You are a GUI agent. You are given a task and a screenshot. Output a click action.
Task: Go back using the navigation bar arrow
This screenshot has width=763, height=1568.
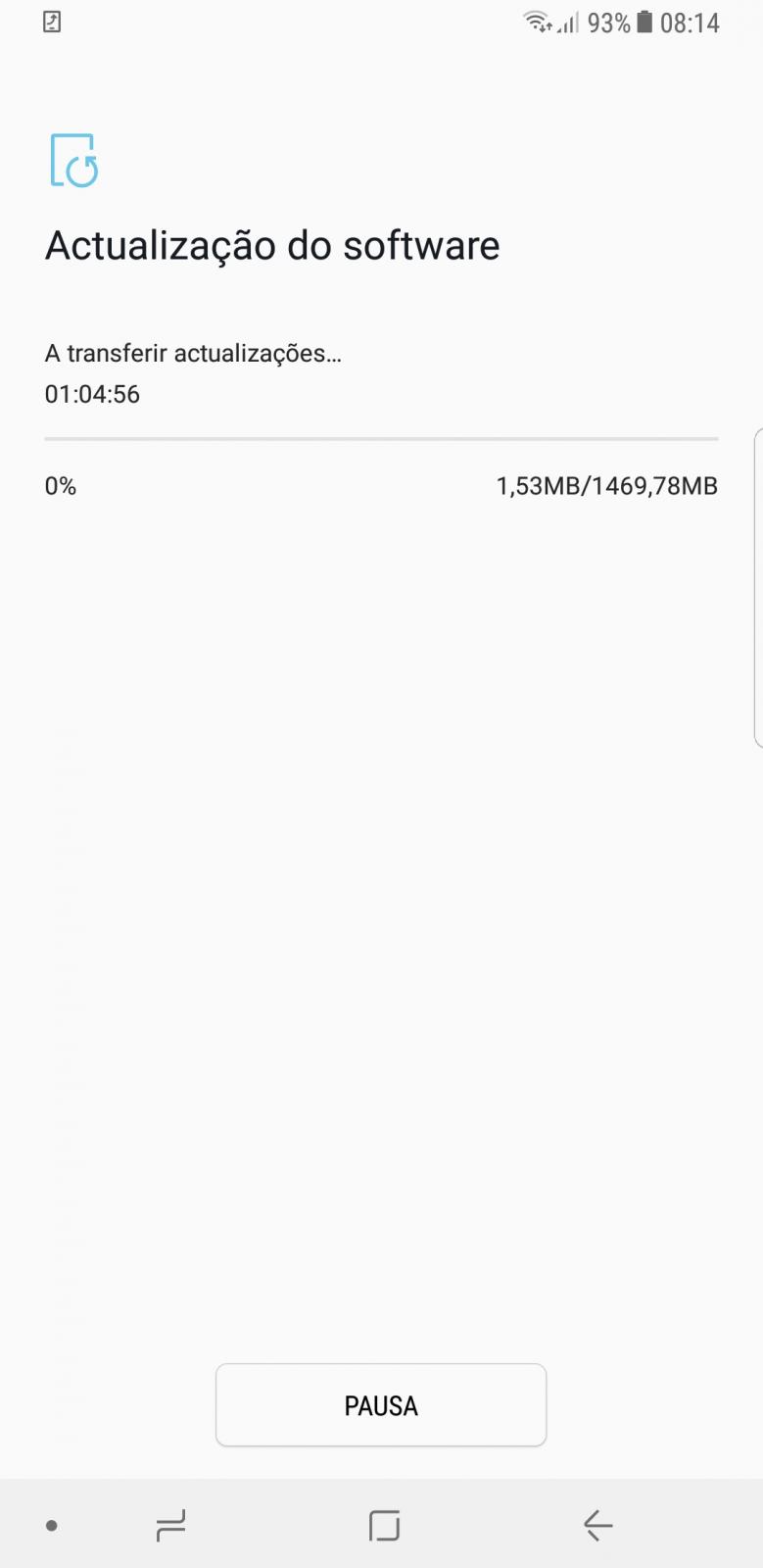coord(597,1525)
